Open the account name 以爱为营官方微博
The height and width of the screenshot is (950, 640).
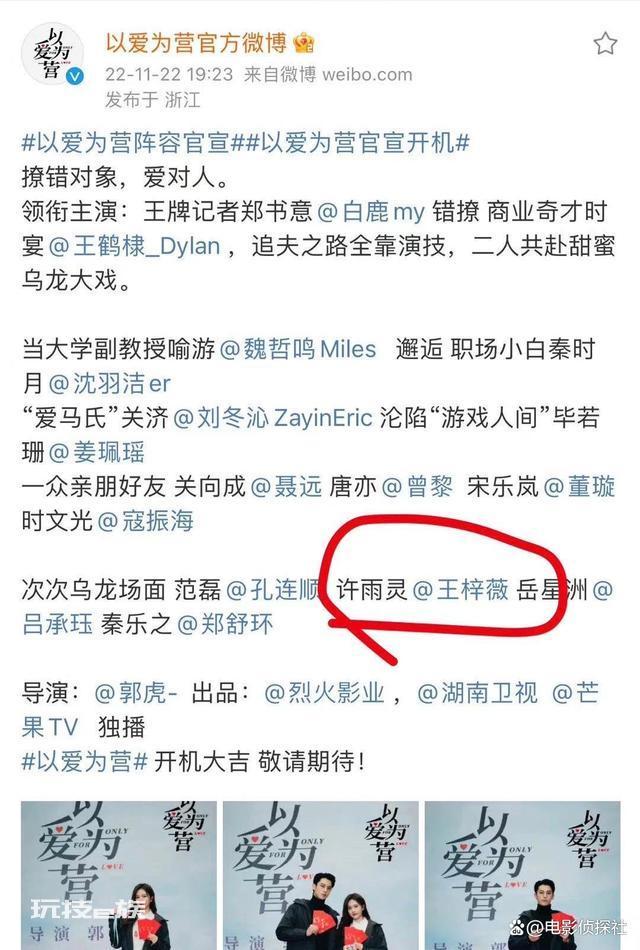click(x=196, y=42)
